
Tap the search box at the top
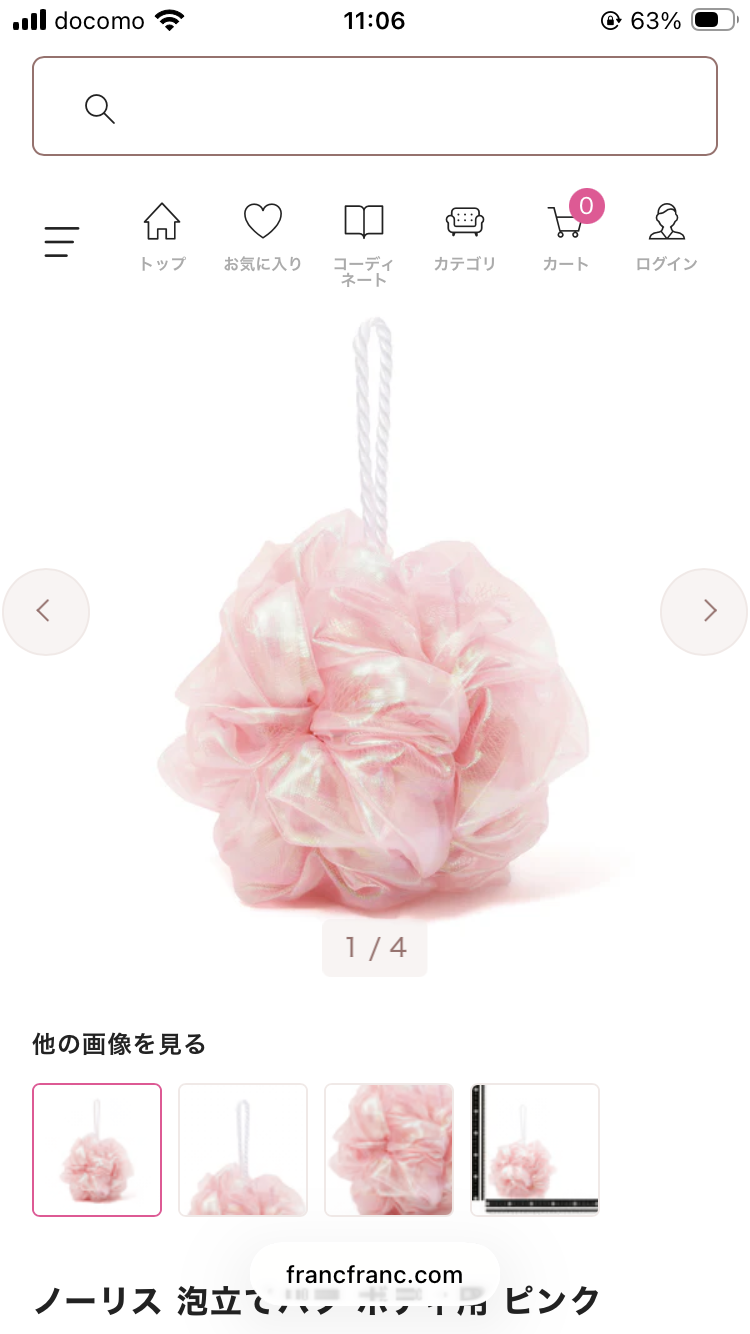coord(375,106)
